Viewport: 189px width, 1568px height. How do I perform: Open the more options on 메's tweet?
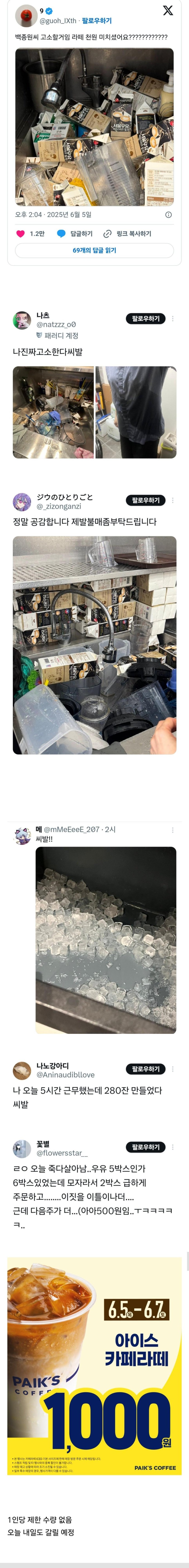(x=173, y=830)
